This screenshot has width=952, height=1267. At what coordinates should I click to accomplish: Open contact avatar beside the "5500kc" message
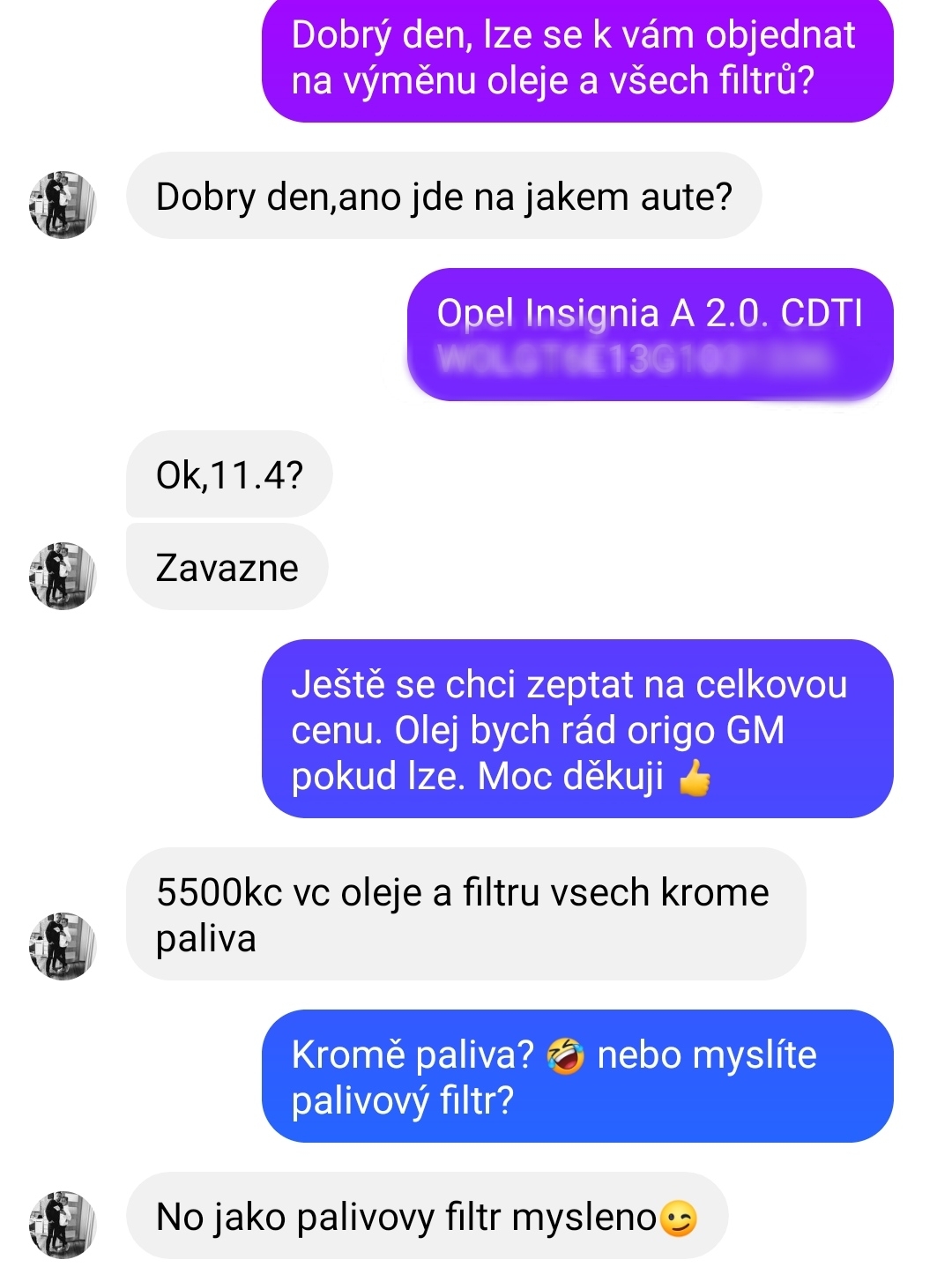[62, 946]
